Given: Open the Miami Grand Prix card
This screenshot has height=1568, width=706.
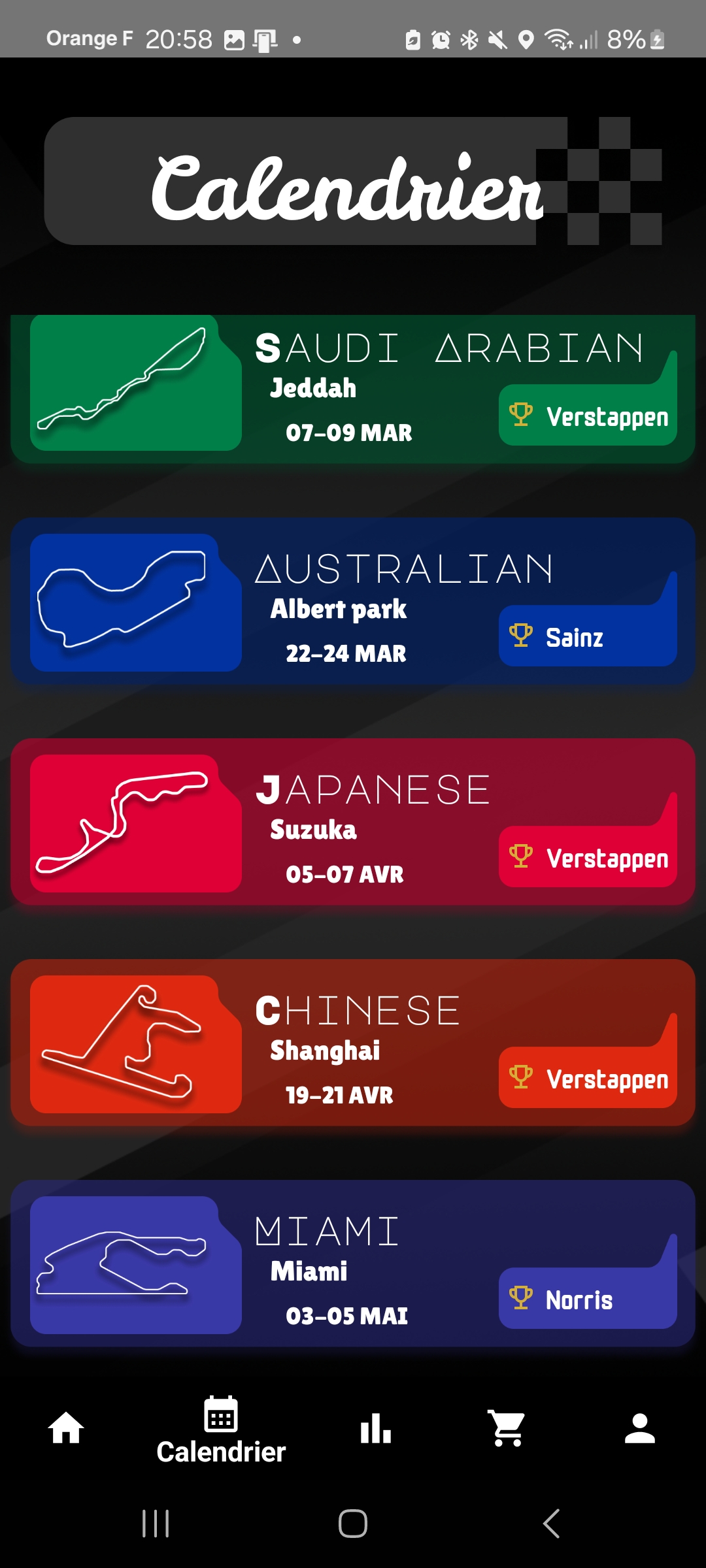Looking at the screenshot, I should pyautogui.click(x=353, y=1264).
